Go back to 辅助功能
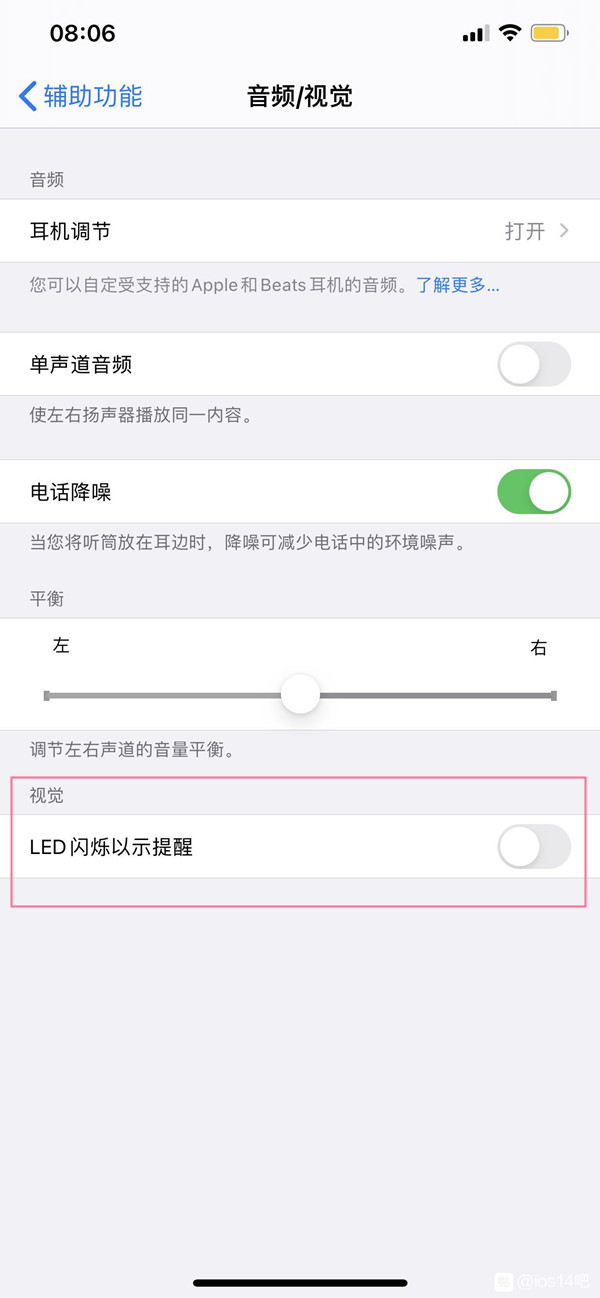Viewport: 600px width, 1298px height. [x=81, y=97]
